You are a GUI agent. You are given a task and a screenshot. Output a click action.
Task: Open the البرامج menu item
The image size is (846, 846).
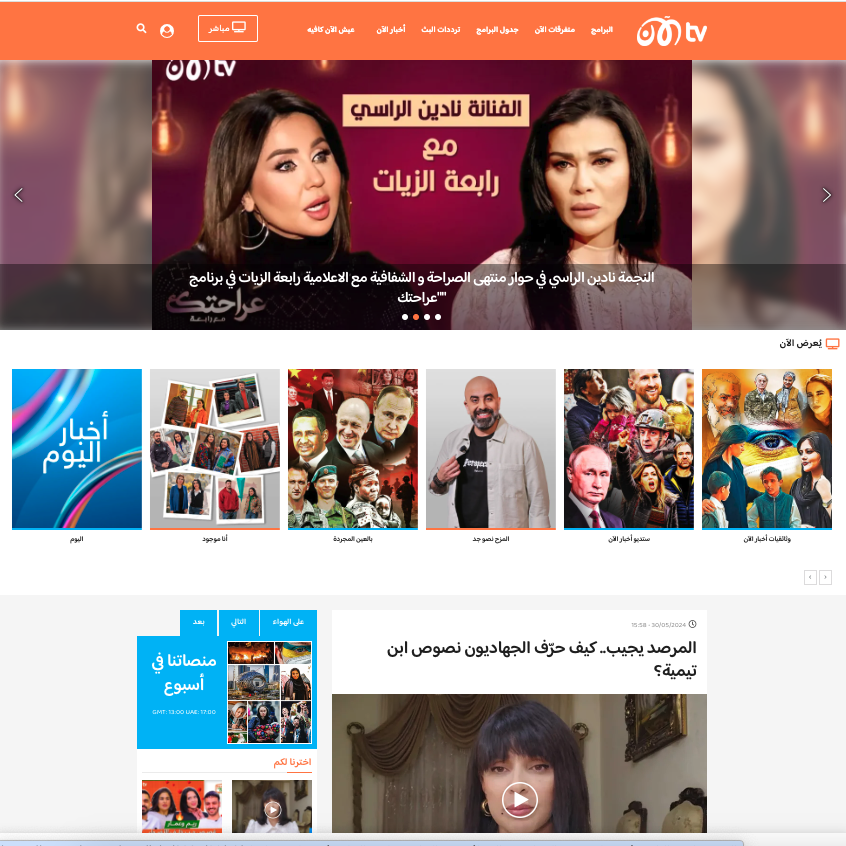601,30
